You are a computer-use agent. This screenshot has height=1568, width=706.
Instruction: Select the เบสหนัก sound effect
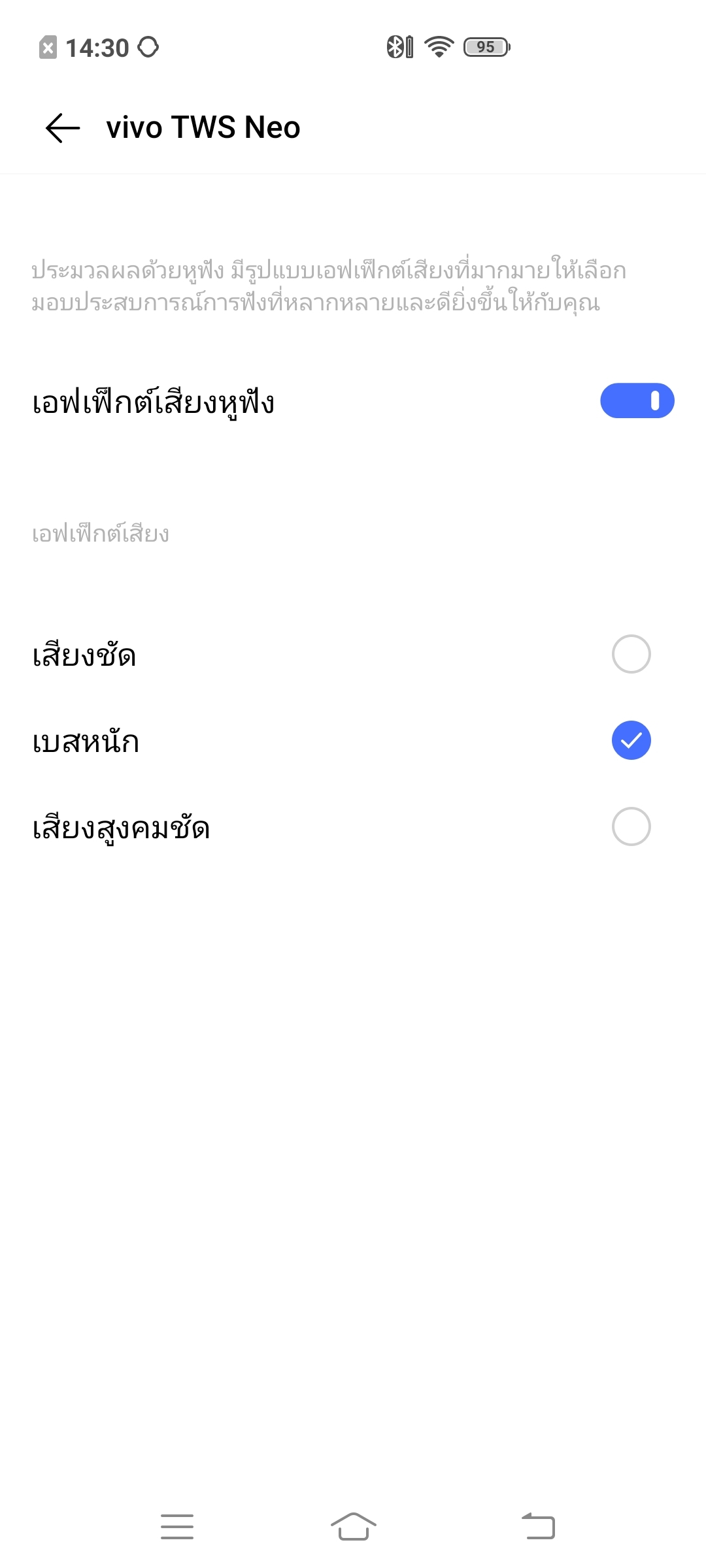(631, 740)
